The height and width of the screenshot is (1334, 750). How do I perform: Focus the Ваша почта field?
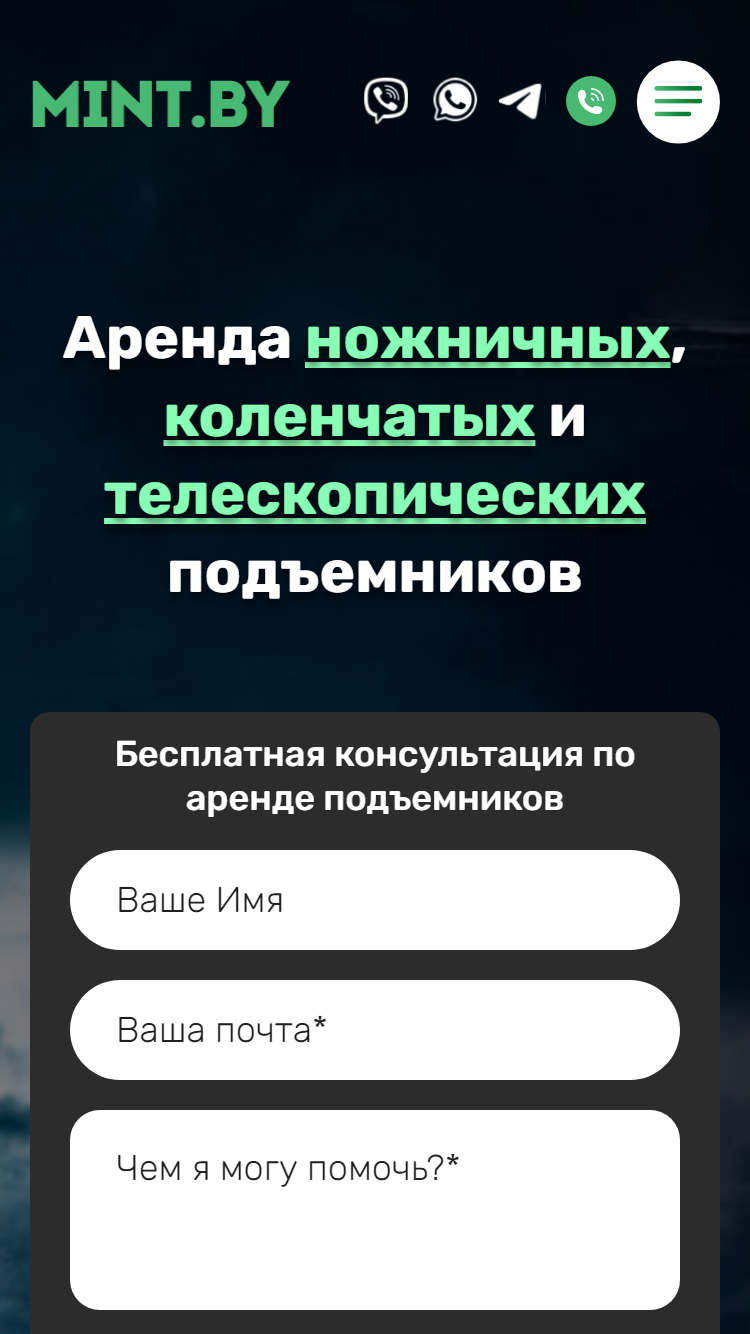[x=375, y=1030]
